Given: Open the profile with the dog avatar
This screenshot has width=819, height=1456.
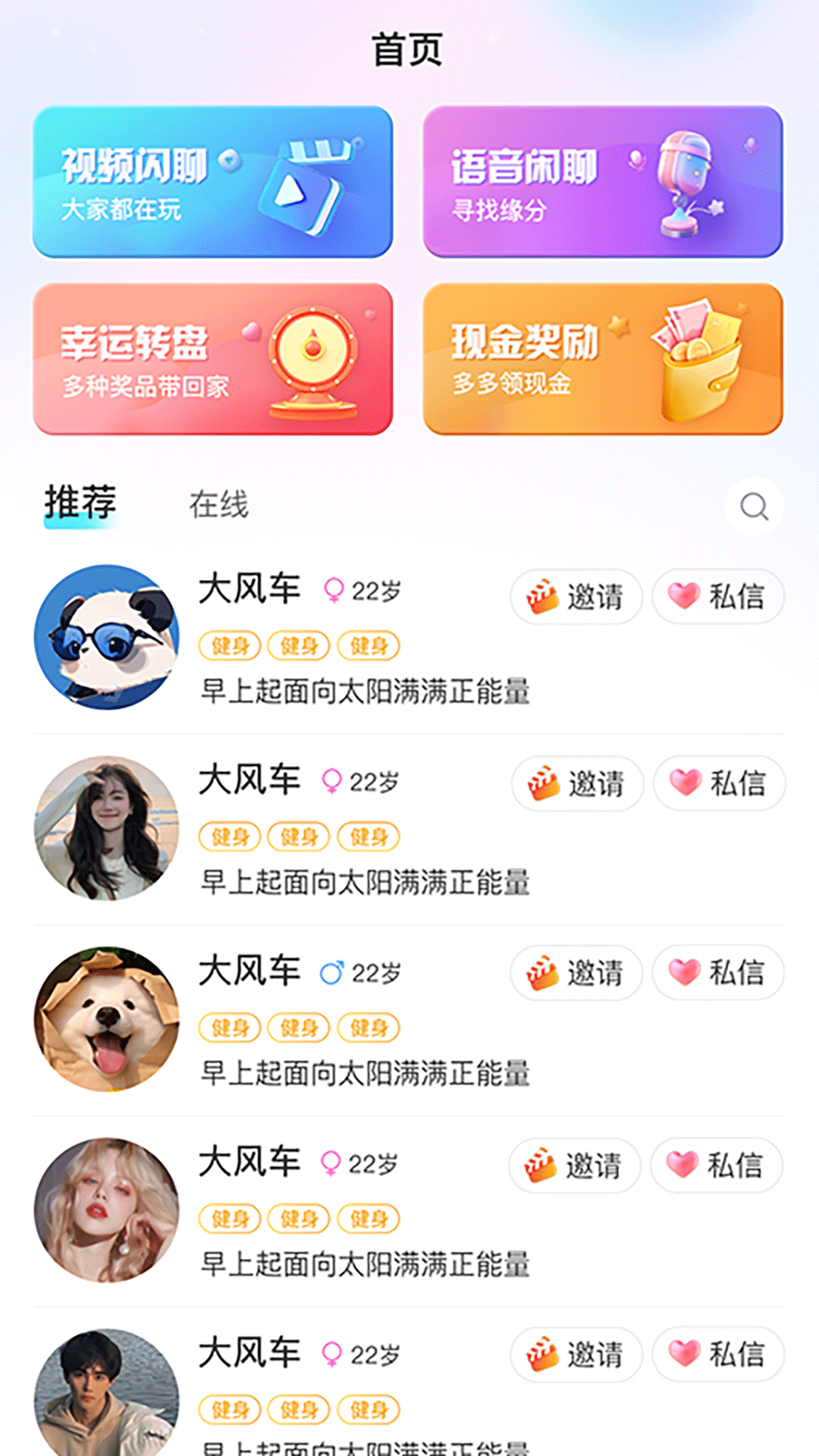Looking at the screenshot, I should 107,1019.
